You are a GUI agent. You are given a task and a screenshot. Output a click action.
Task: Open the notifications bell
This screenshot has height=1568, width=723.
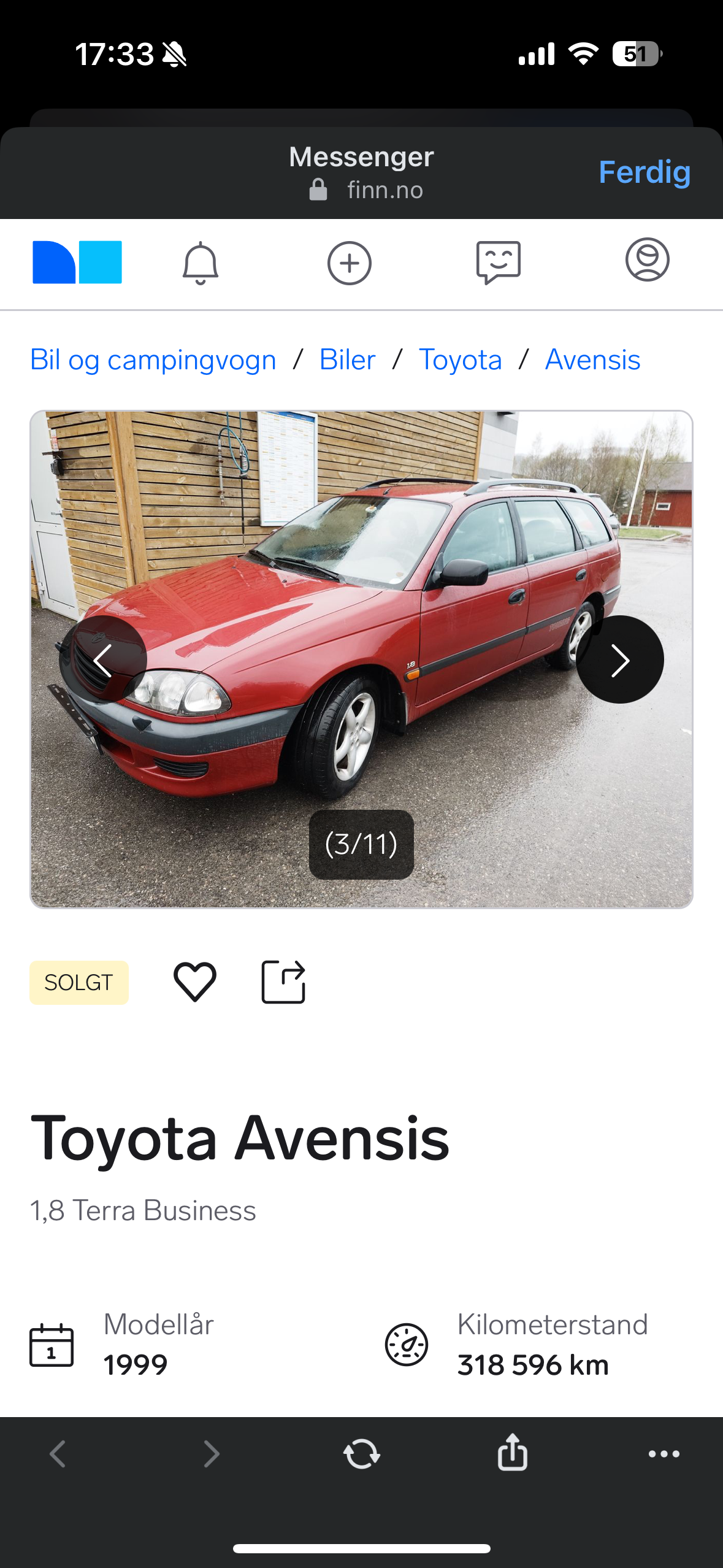click(201, 263)
